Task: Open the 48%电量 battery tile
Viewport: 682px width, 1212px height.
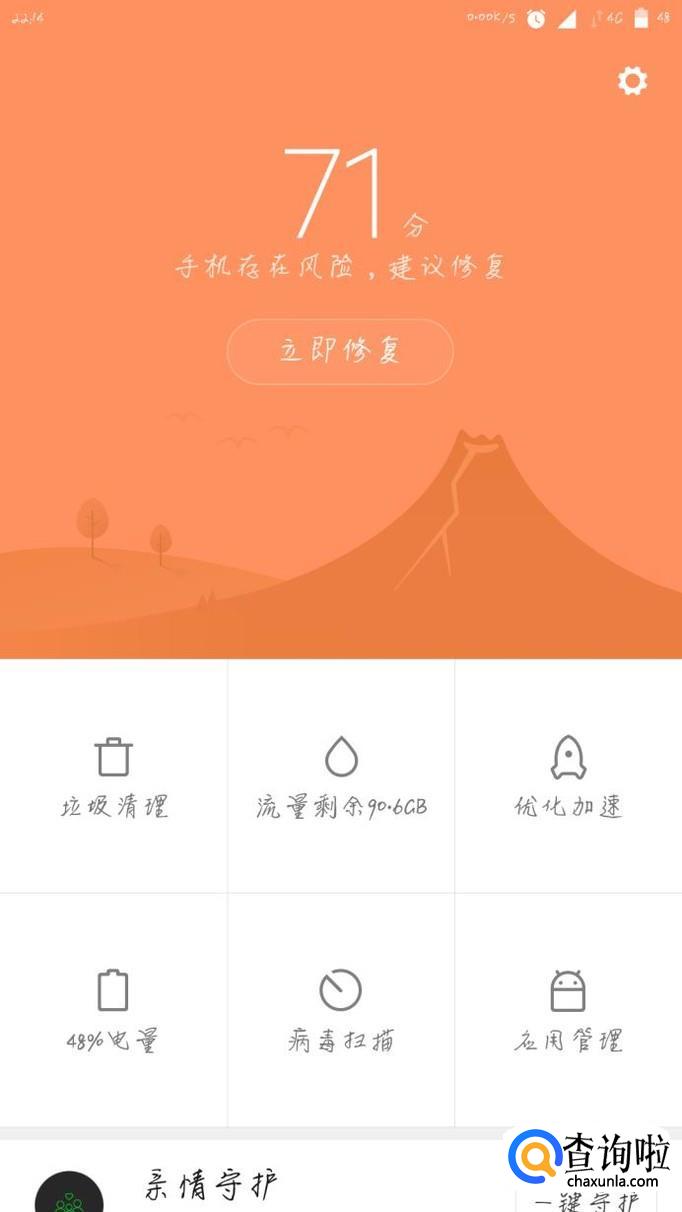Action: pos(114,1010)
